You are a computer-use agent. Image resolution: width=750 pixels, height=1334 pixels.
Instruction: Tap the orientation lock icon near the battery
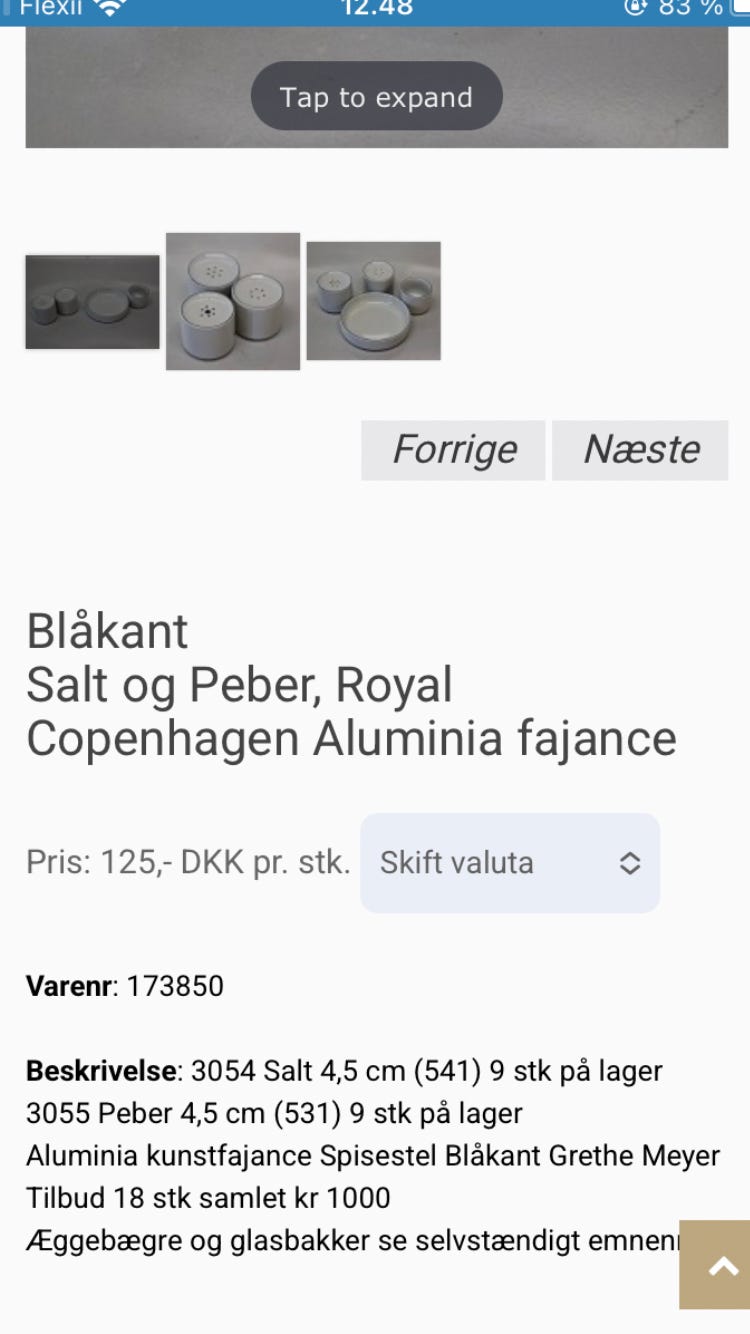click(634, 8)
